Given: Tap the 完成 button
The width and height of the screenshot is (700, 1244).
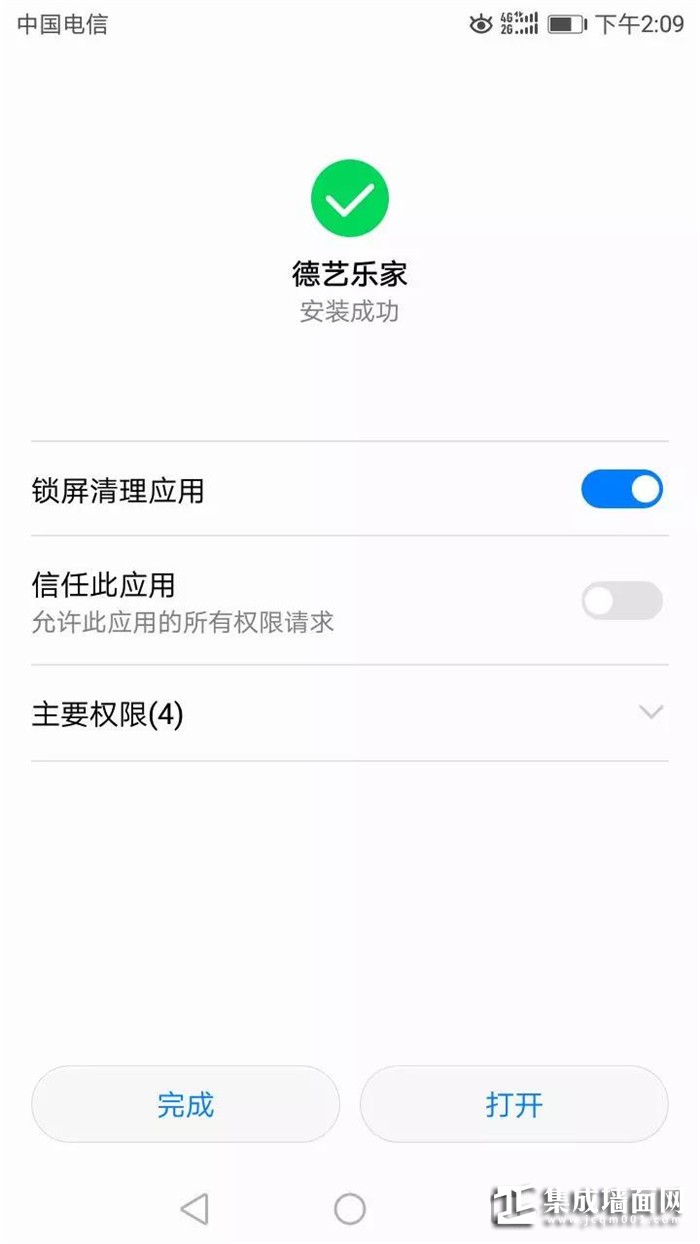Looking at the screenshot, I should coord(186,1104).
